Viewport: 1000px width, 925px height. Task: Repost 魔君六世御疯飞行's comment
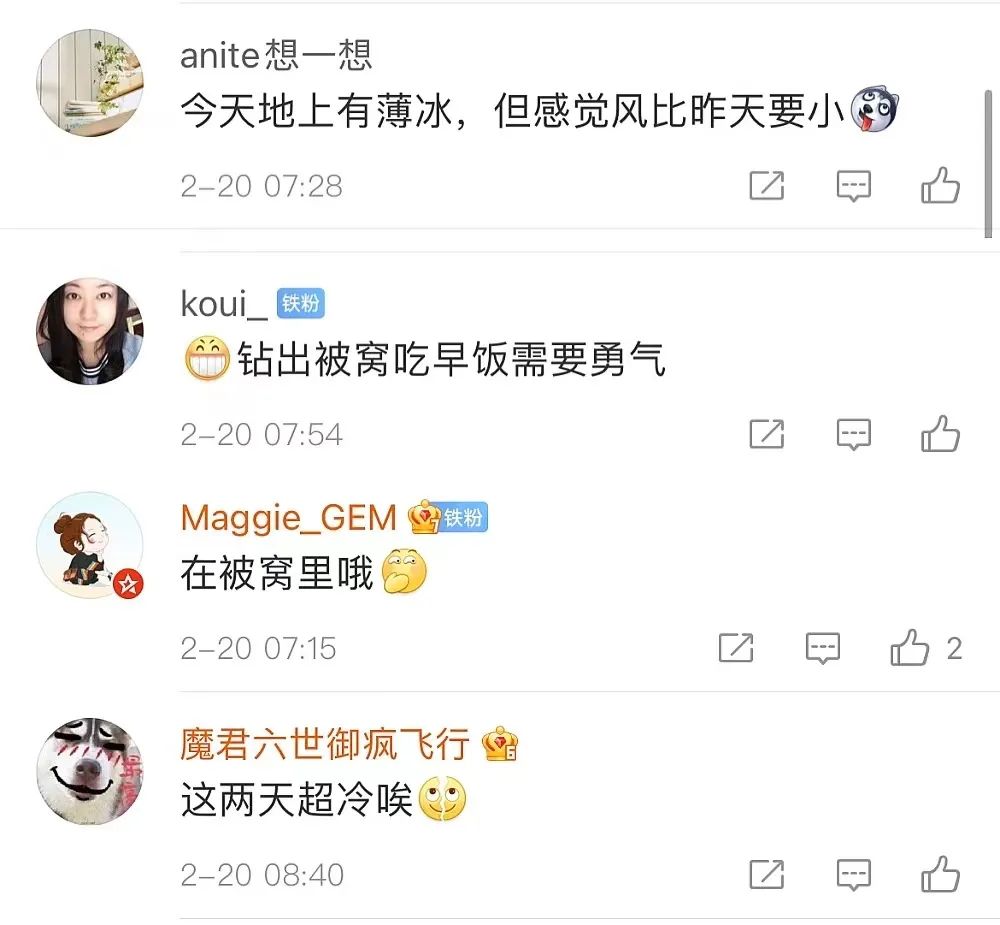coord(767,874)
